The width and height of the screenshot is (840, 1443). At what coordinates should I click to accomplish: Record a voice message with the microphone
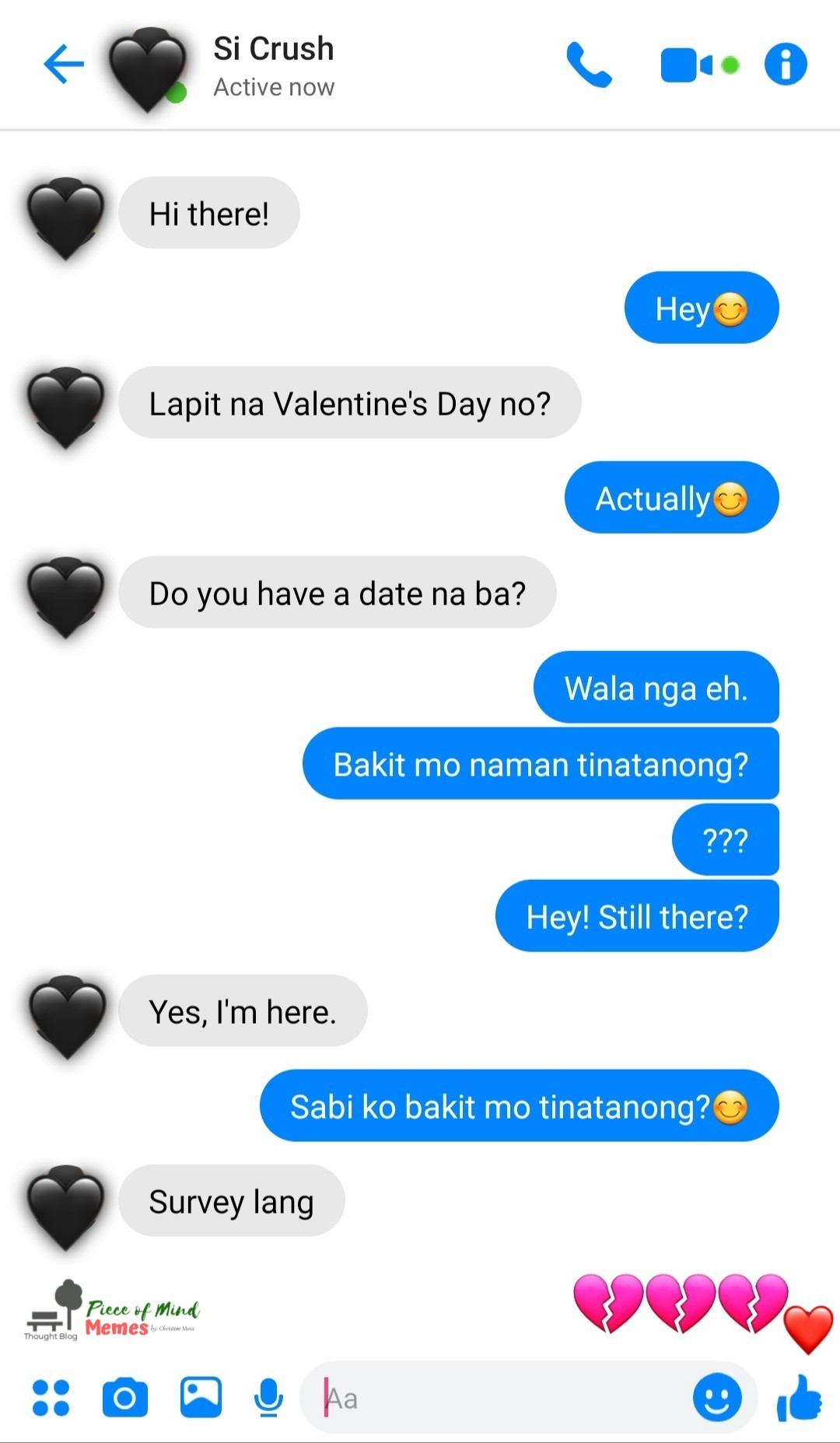(x=268, y=1398)
